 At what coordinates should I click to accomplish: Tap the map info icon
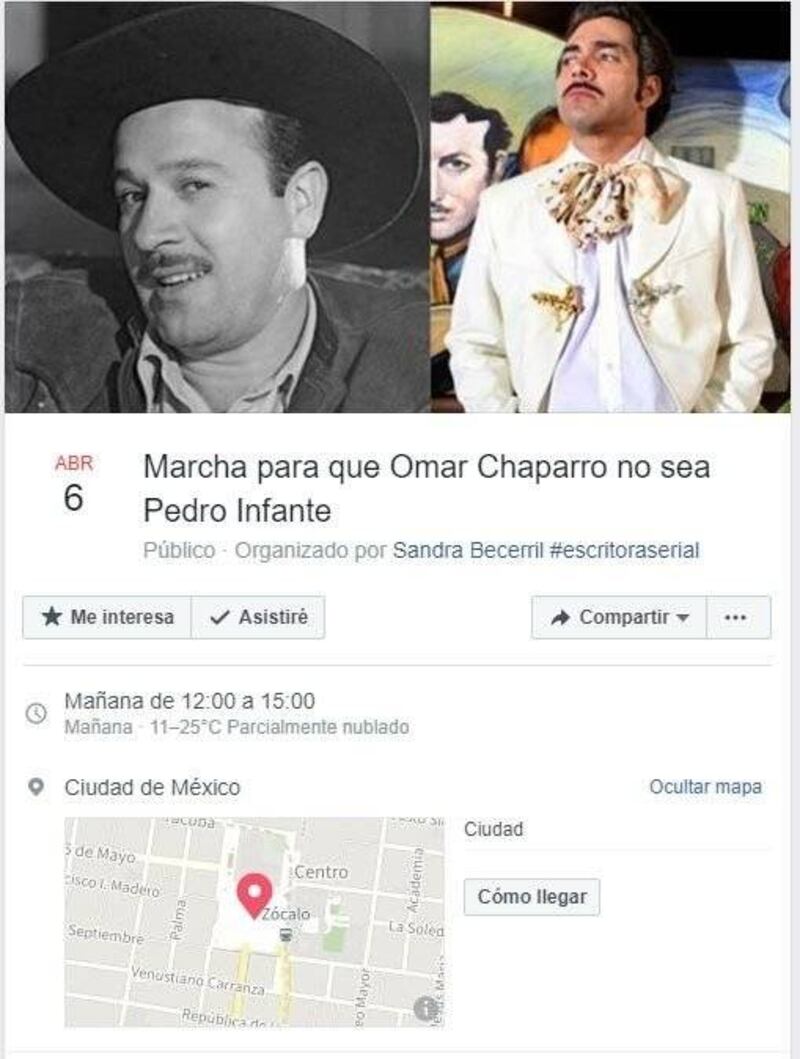coord(426,1008)
